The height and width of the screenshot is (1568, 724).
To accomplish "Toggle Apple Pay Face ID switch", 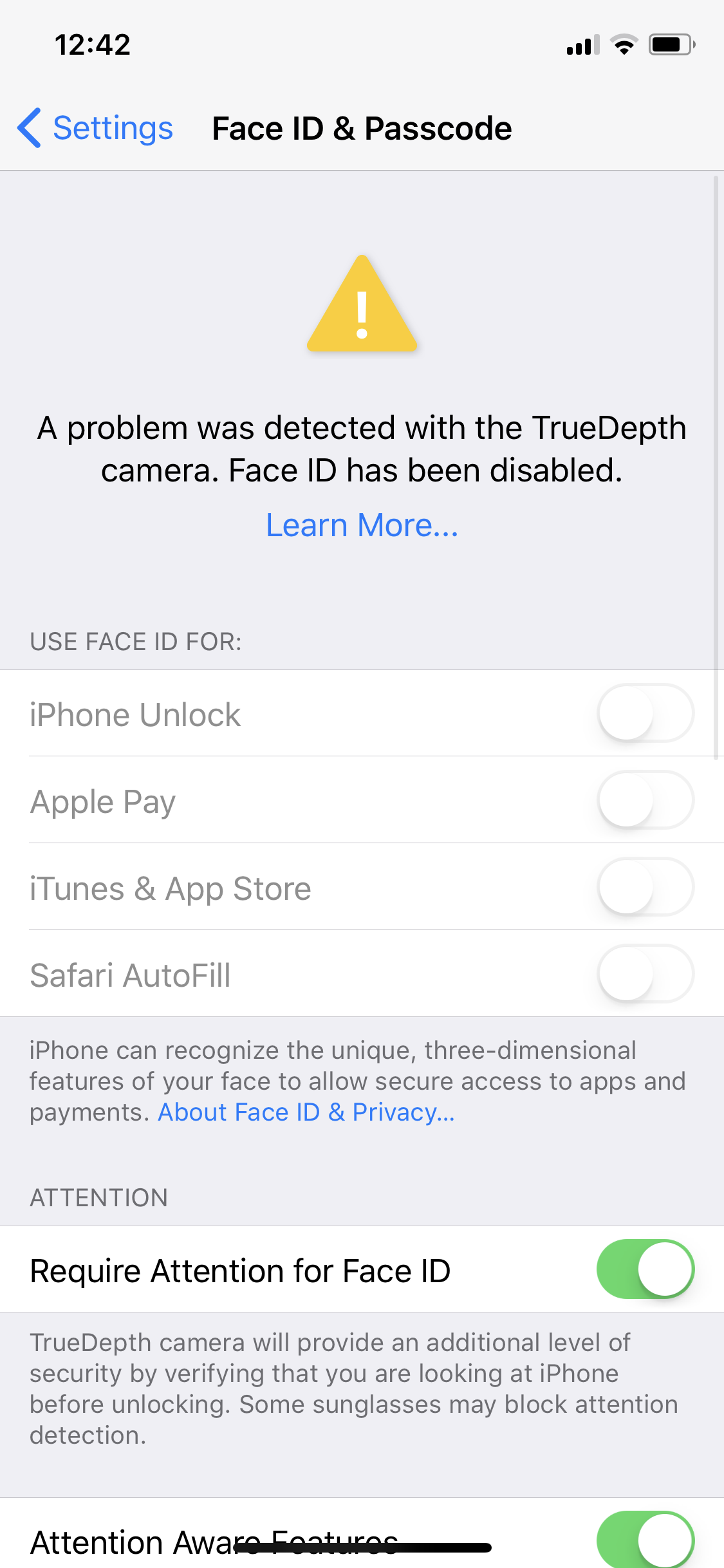I will (645, 800).
